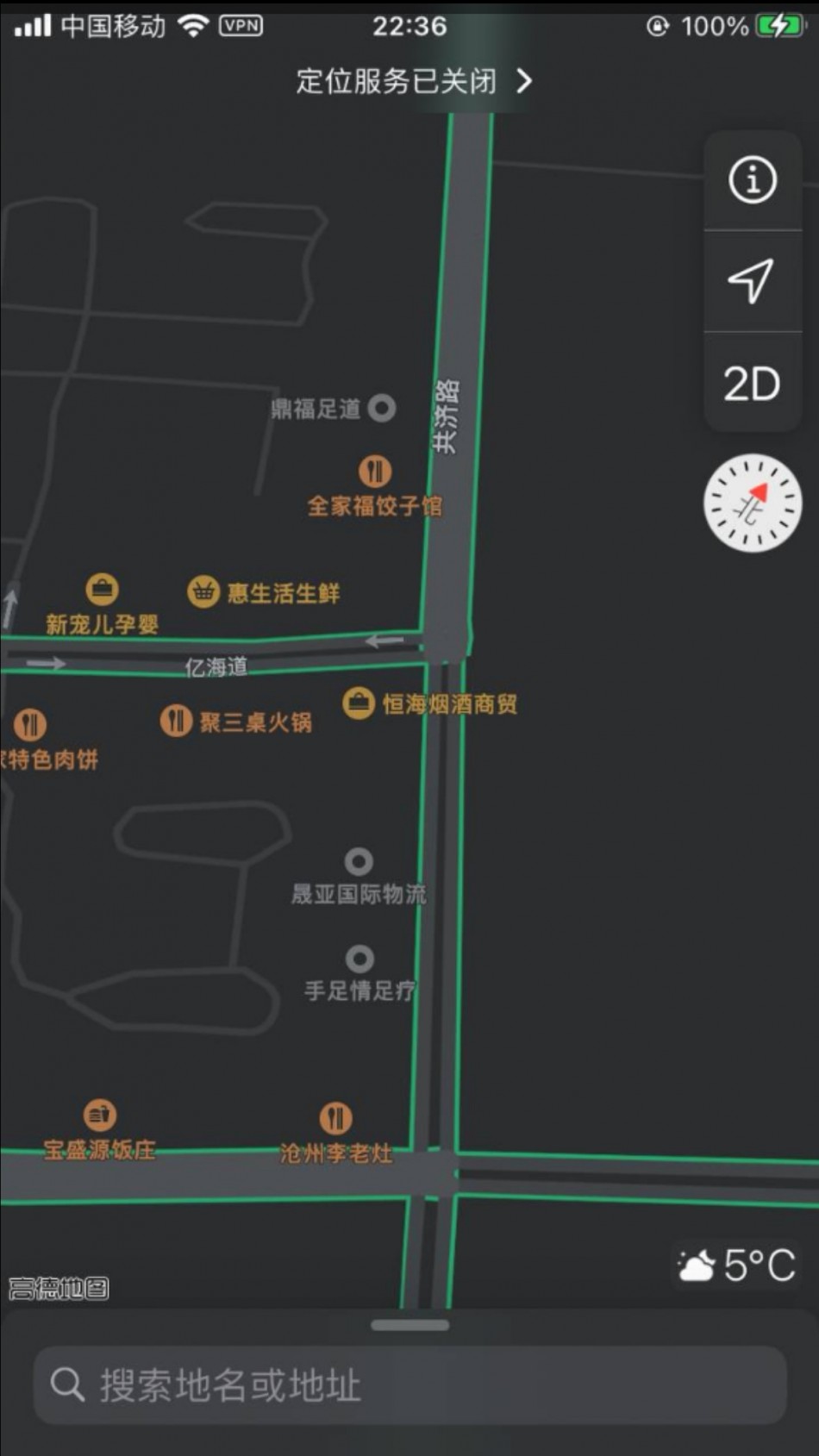
Task: Open the map info settings button
Action: (x=753, y=180)
